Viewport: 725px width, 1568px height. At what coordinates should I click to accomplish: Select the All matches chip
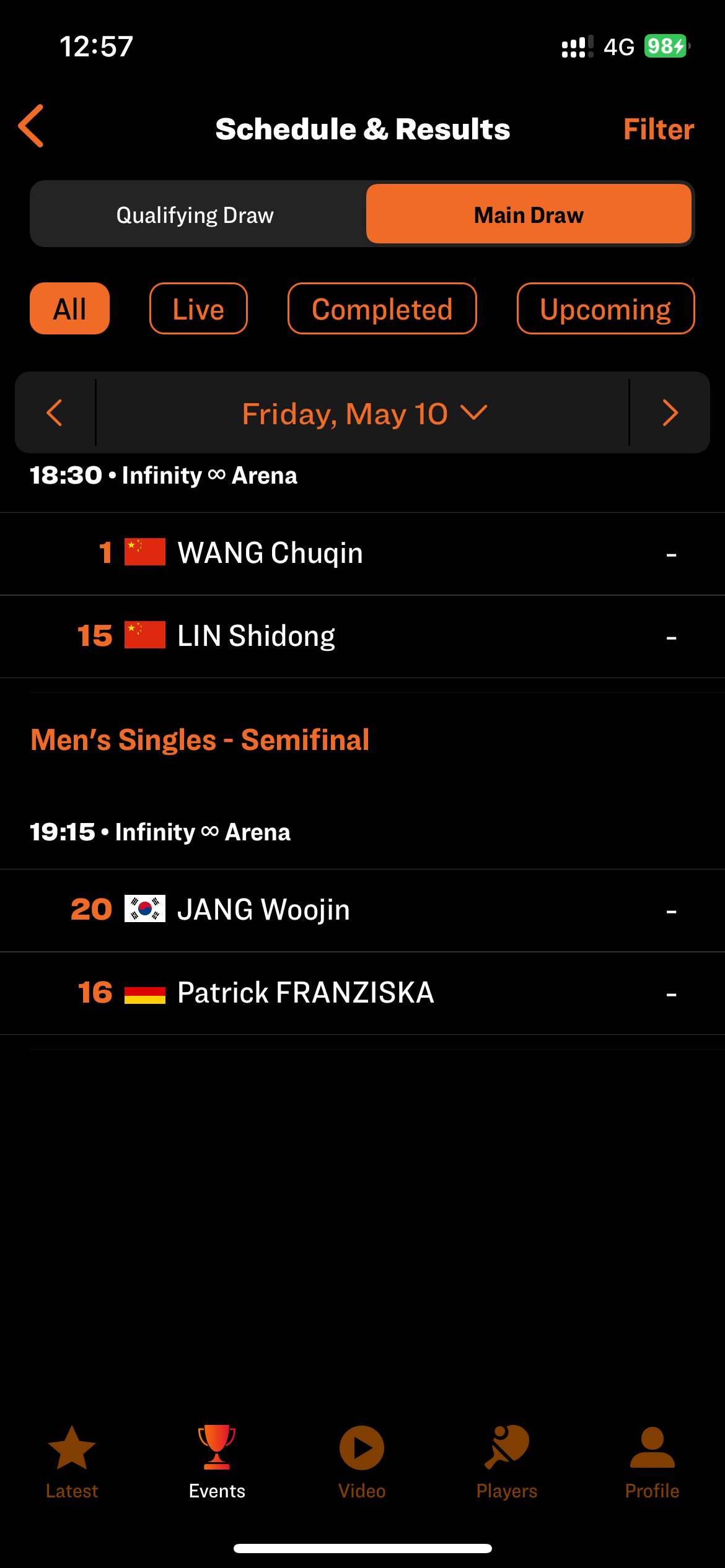69,308
